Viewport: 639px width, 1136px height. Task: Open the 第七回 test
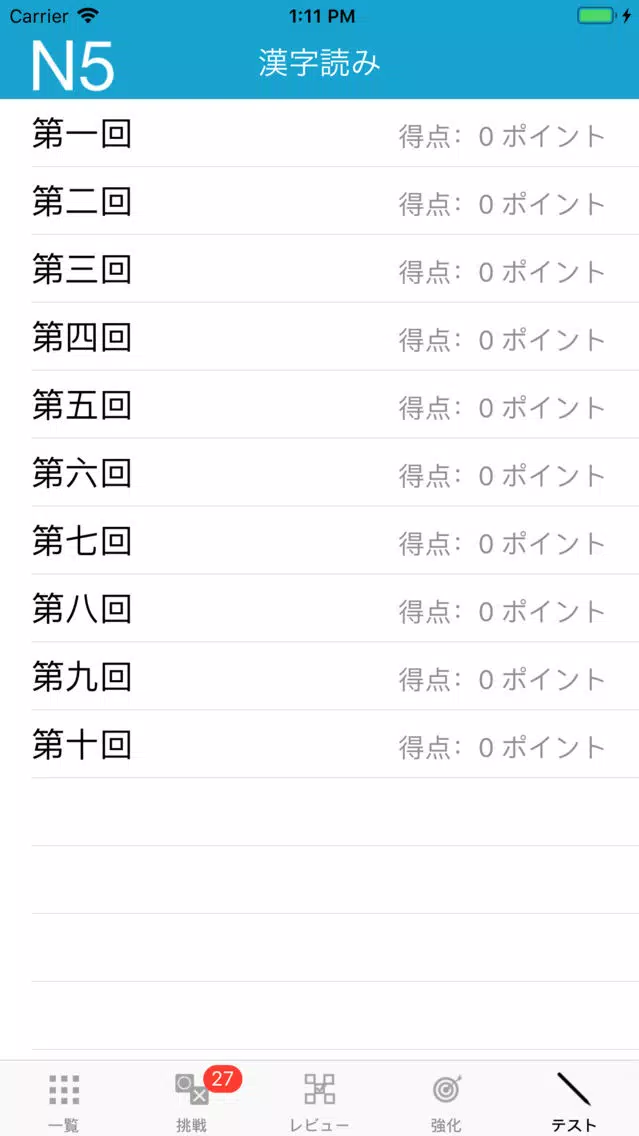tap(320, 540)
